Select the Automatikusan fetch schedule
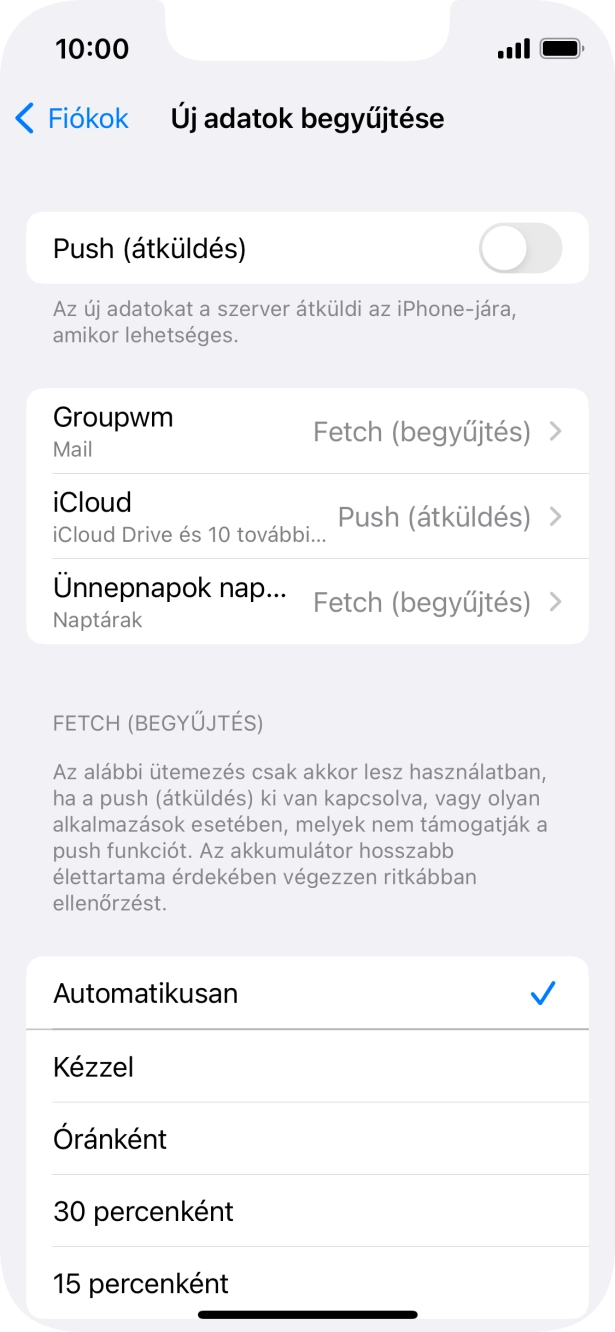 pos(306,994)
